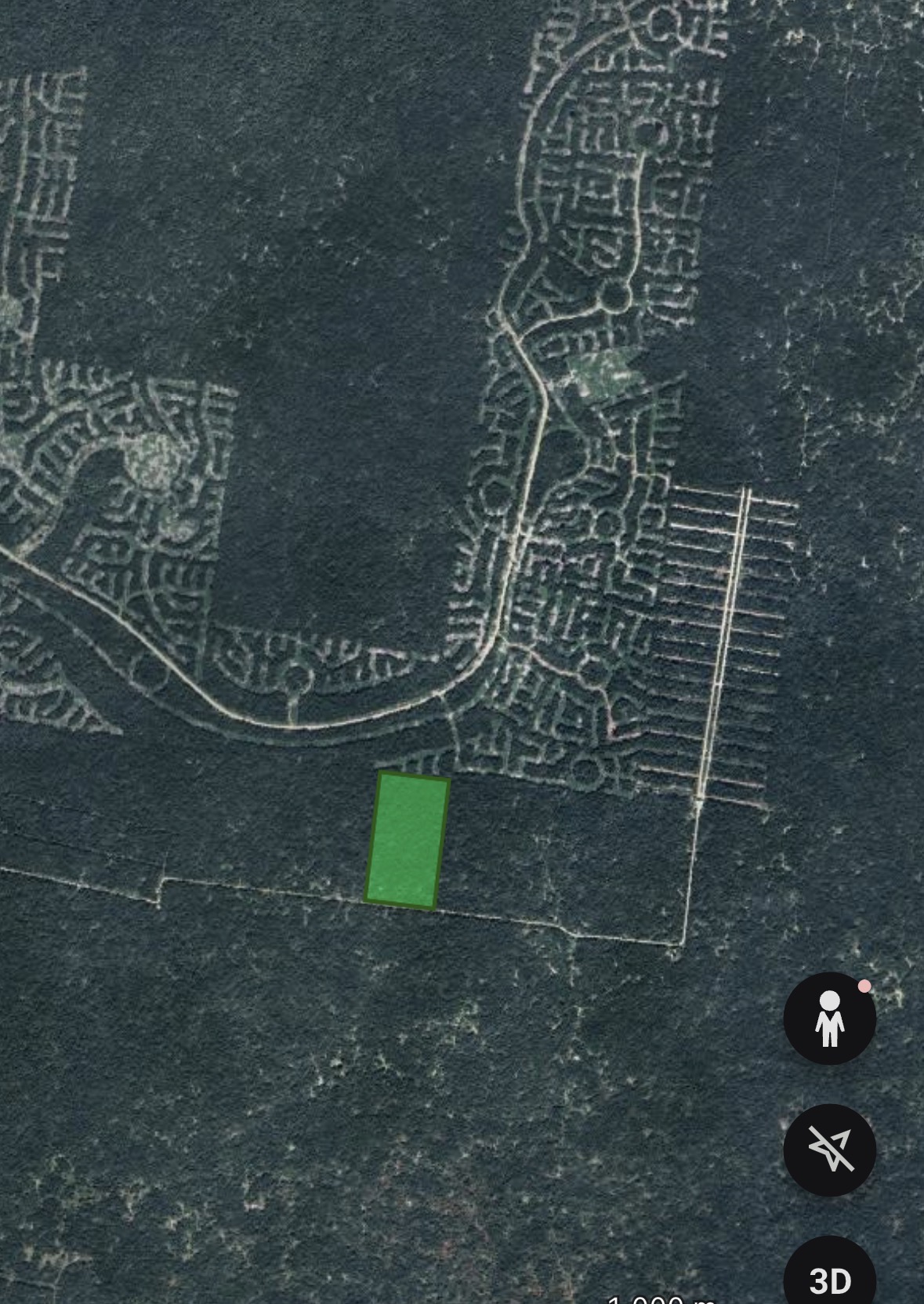Switch the map to 3D view

click(829, 1278)
